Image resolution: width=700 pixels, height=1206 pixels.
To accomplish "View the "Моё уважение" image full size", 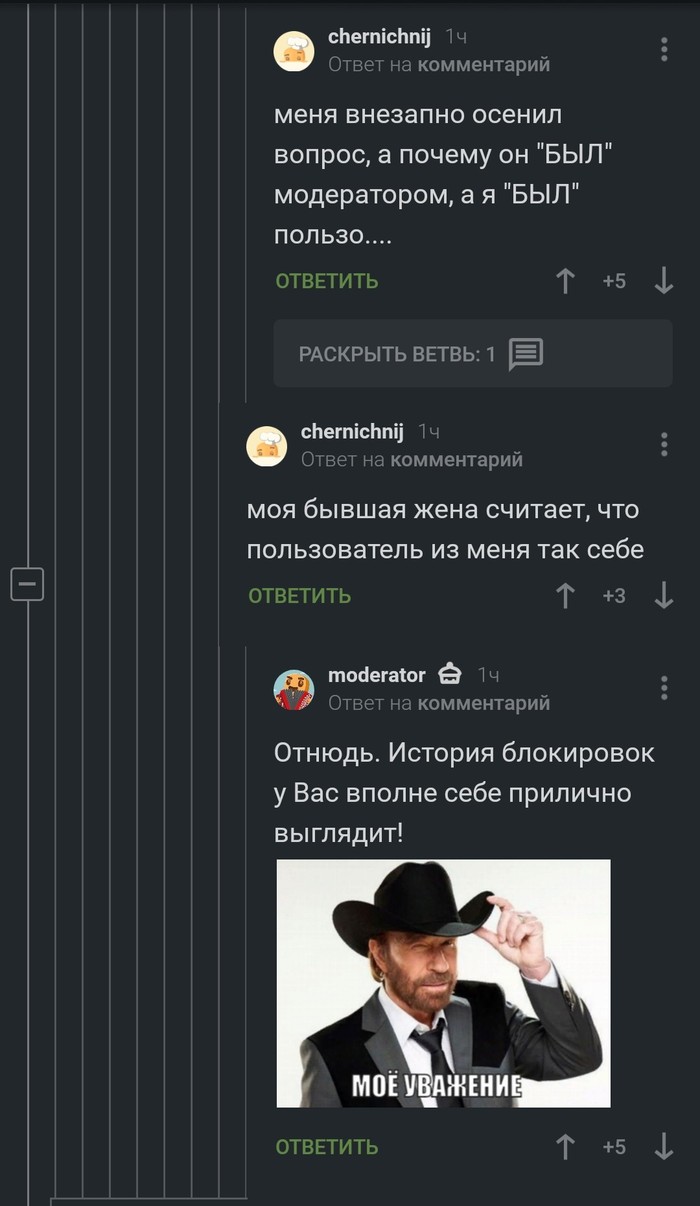I will click(443, 983).
